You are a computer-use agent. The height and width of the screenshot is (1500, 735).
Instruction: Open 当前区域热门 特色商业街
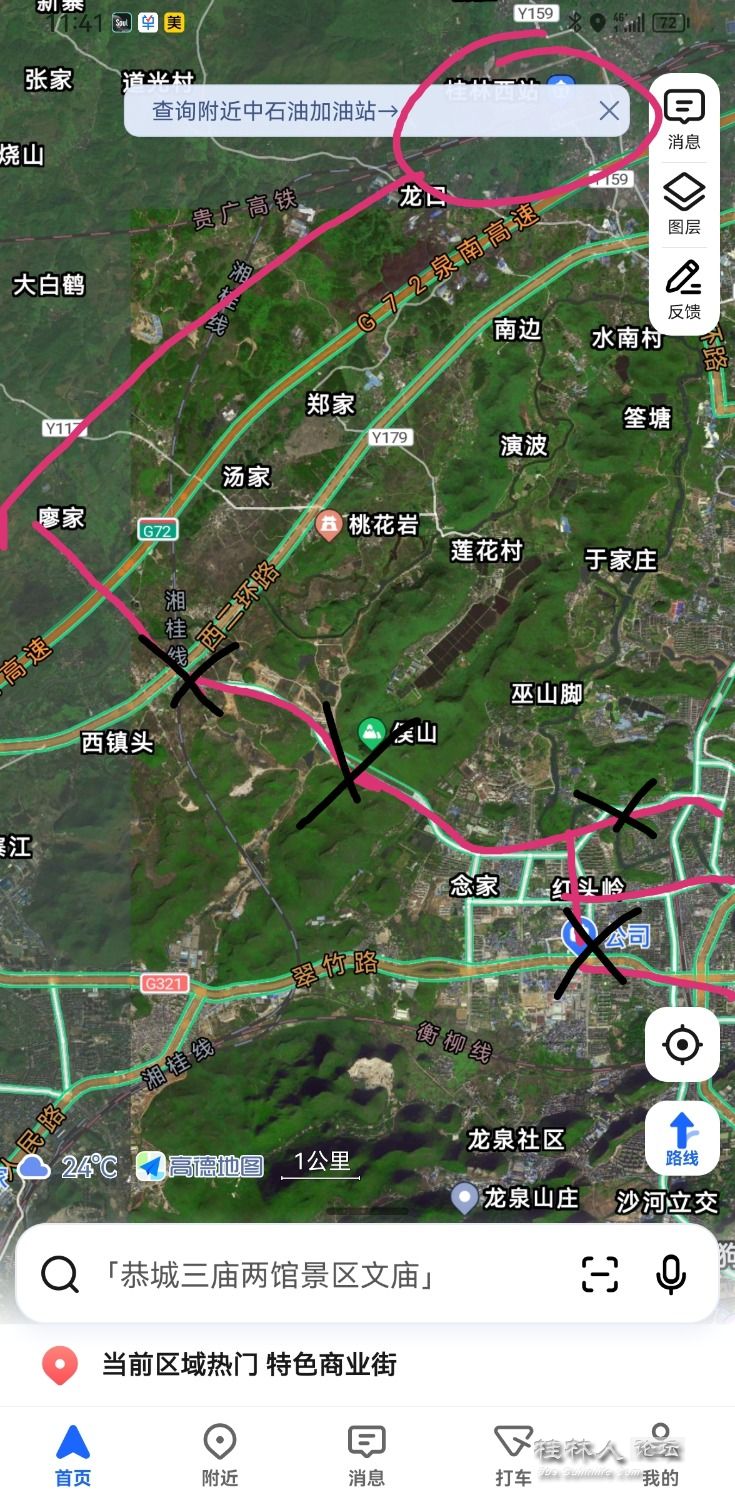tap(248, 1364)
